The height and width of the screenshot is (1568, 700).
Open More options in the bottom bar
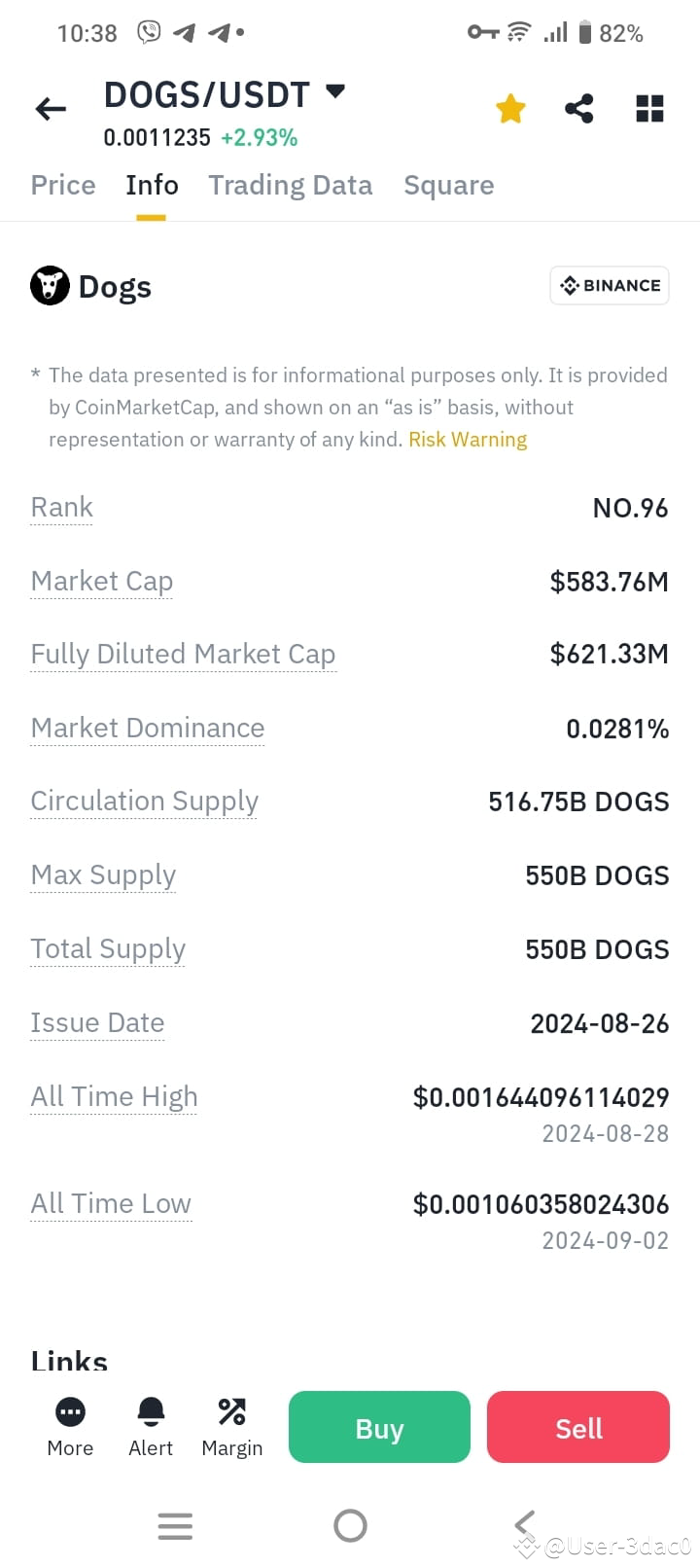pyautogui.click(x=69, y=1425)
